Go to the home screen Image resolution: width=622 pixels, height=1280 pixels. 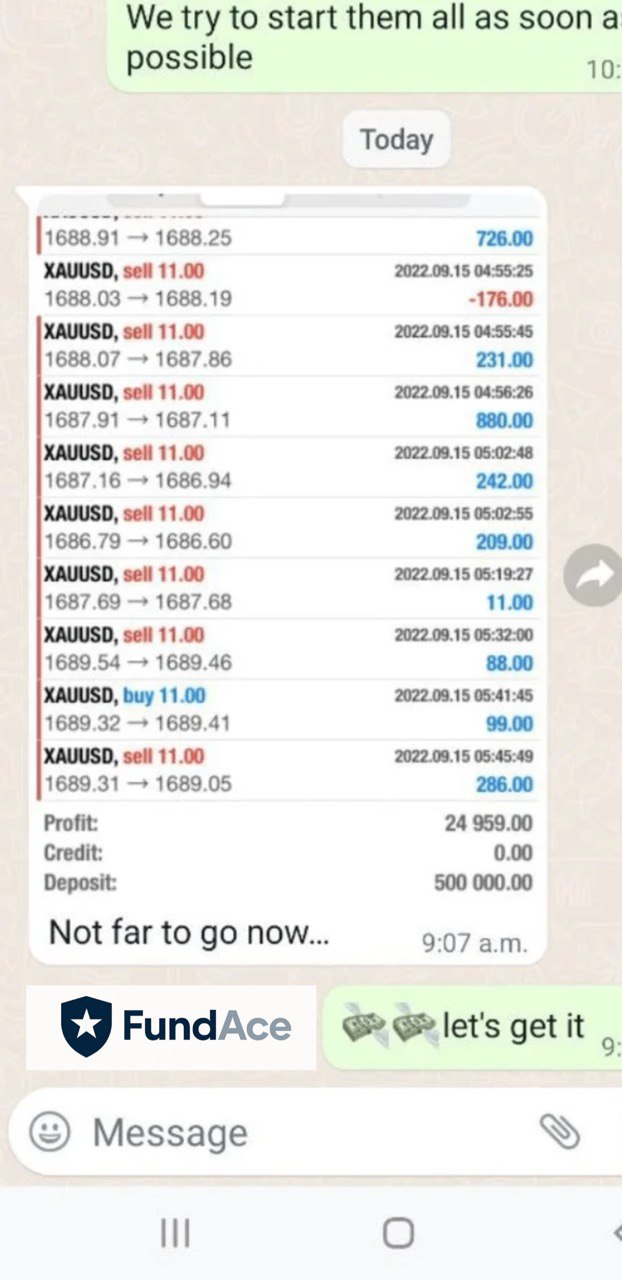[x=398, y=1233]
